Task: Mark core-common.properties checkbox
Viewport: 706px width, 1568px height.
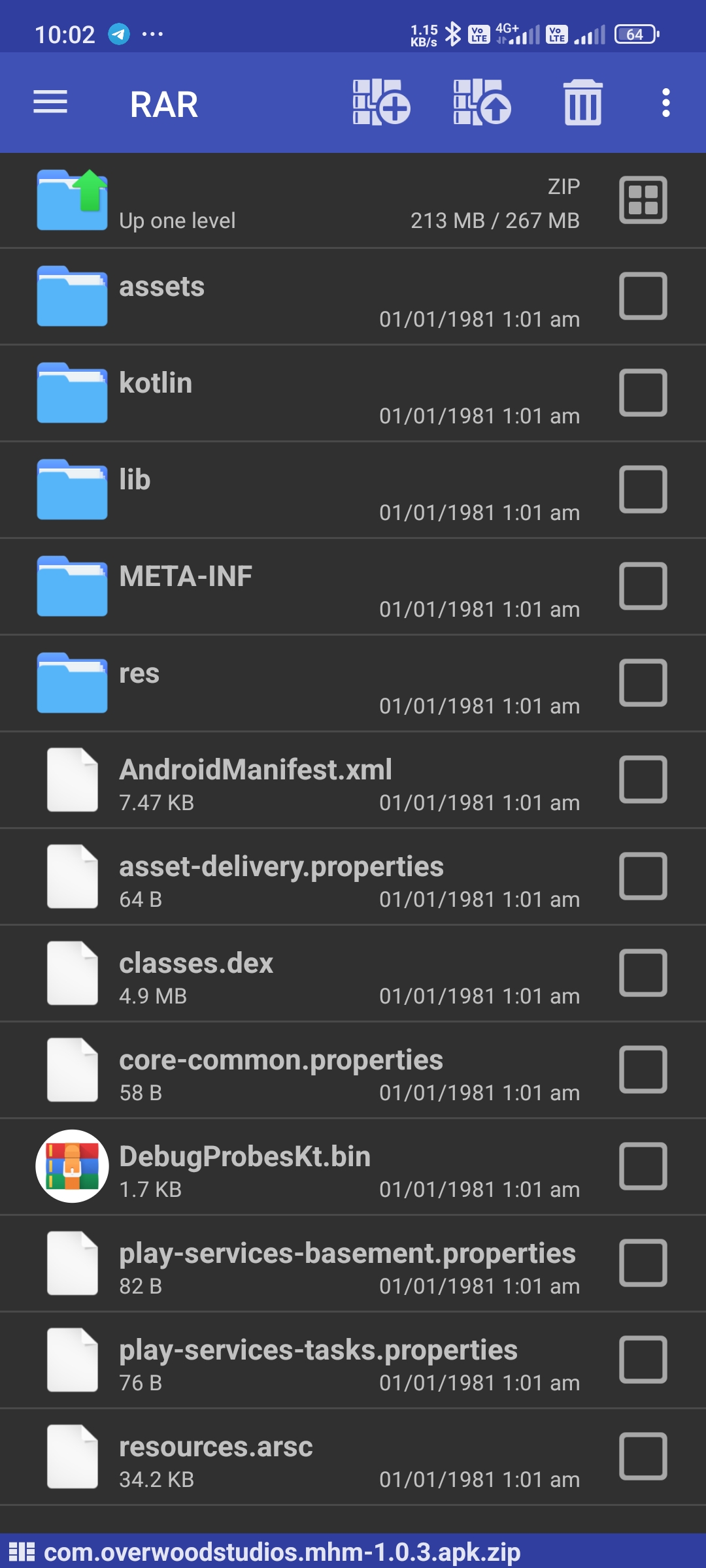Action: [x=643, y=1070]
